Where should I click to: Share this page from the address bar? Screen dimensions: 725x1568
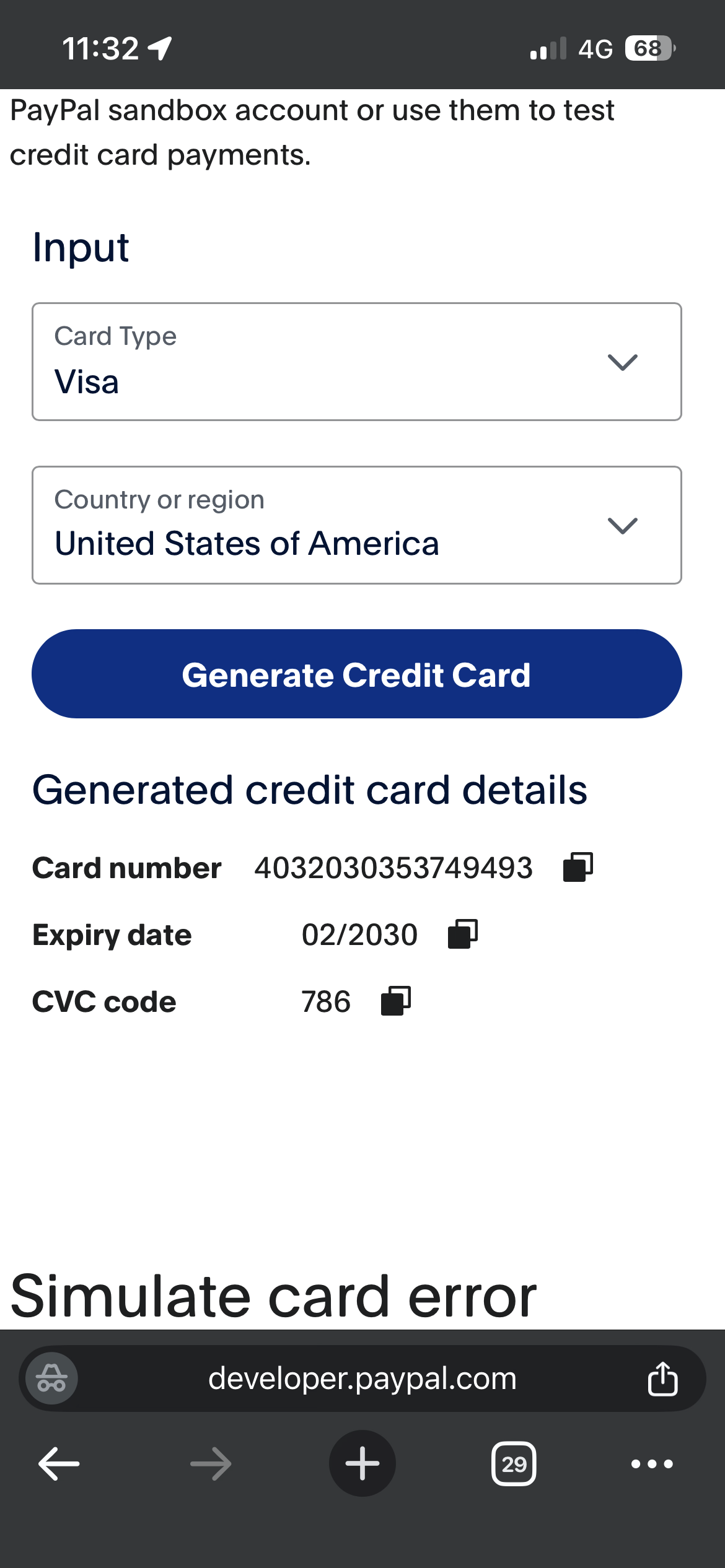[x=662, y=1379]
